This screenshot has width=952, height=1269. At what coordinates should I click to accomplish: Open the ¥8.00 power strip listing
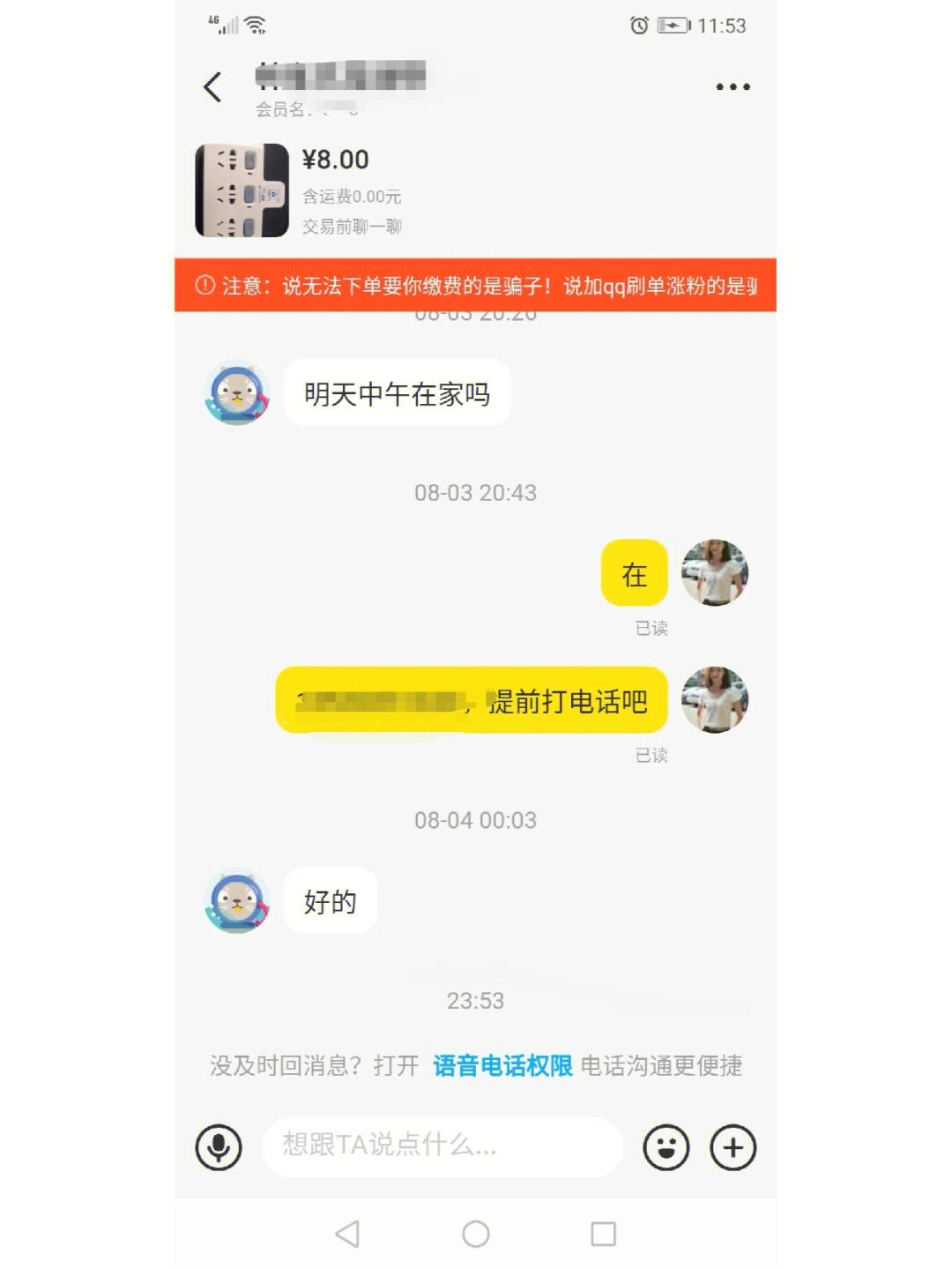(242, 190)
